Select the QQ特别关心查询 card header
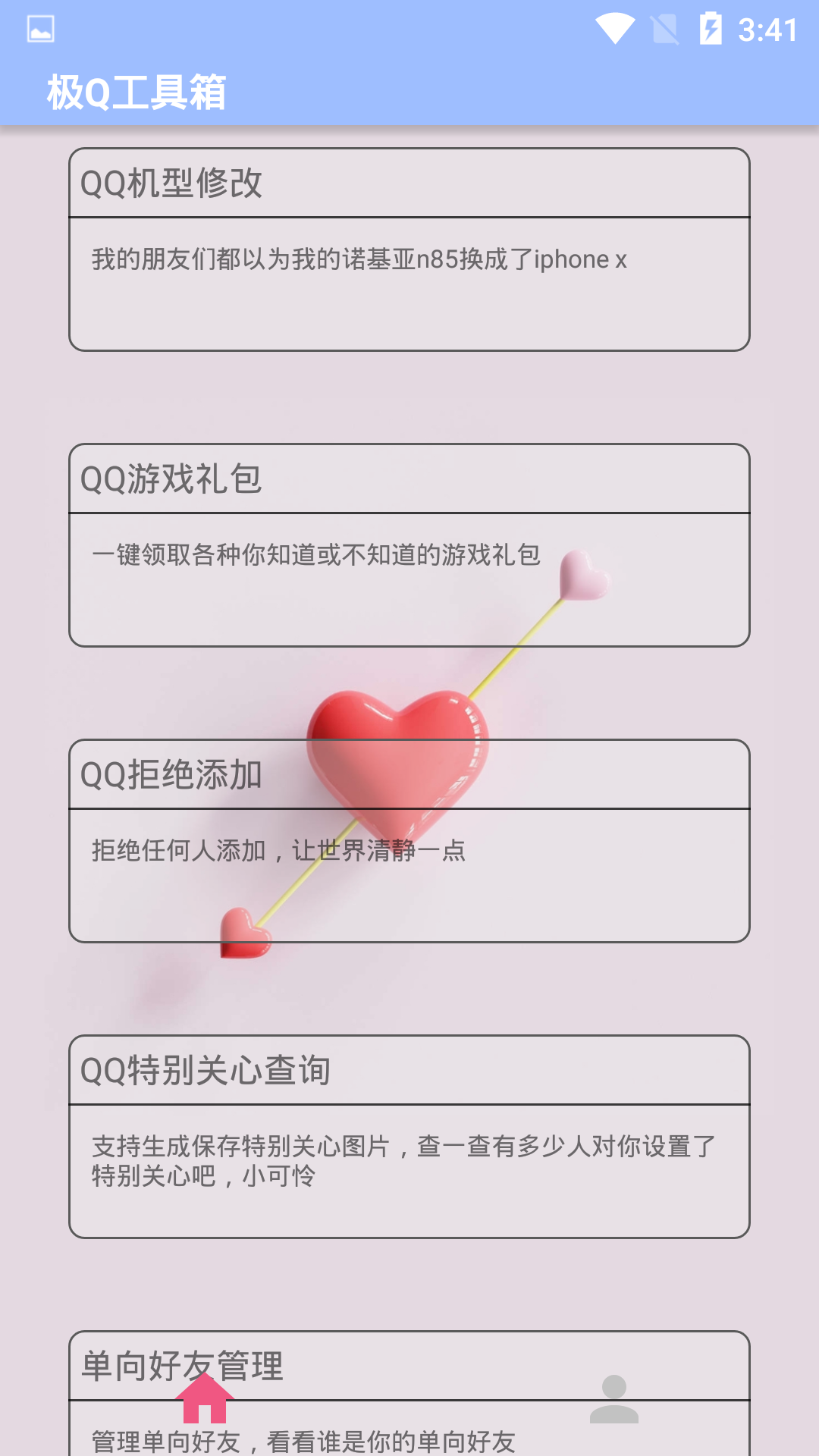The height and width of the screenshot is (1456, 819). pos(207,1069)
